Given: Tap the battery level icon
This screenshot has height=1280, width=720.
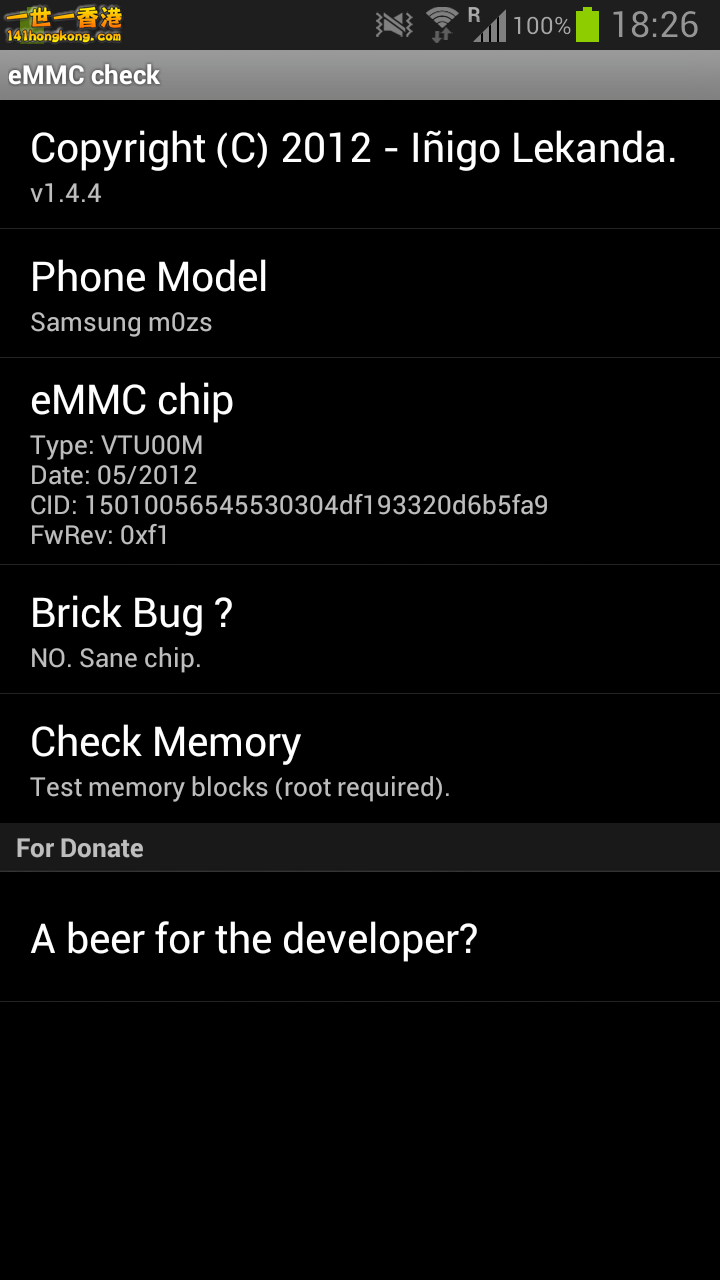Looking at the screenshot, I should [x=589, y=25].
